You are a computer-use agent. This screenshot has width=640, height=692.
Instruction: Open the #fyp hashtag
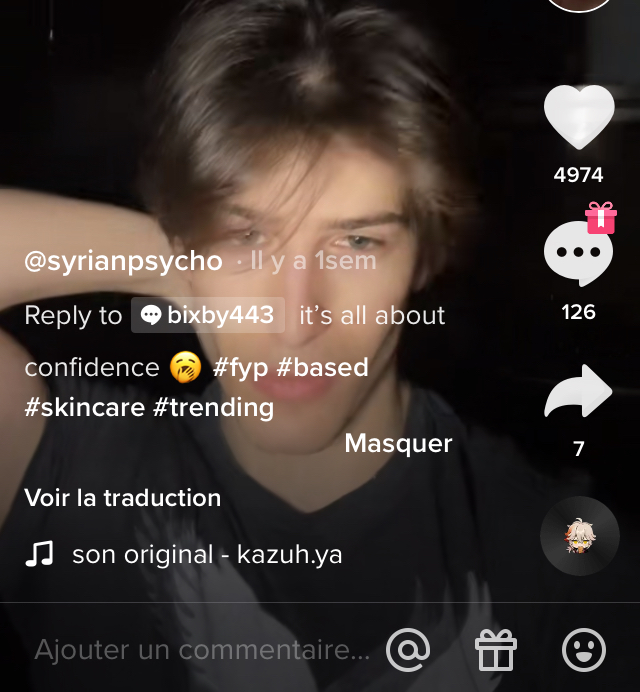(x=241, y=367)
